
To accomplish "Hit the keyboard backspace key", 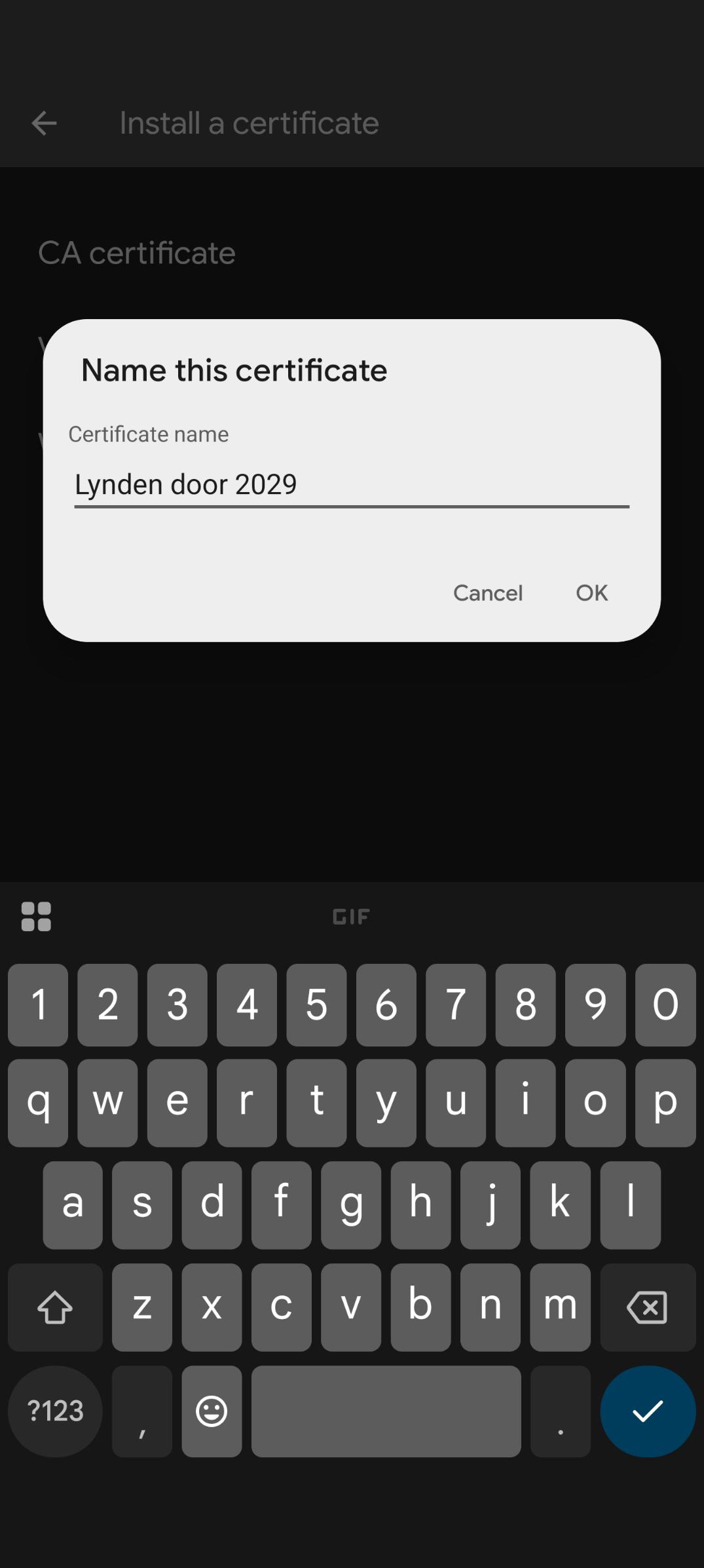I will coord(647,1307).
